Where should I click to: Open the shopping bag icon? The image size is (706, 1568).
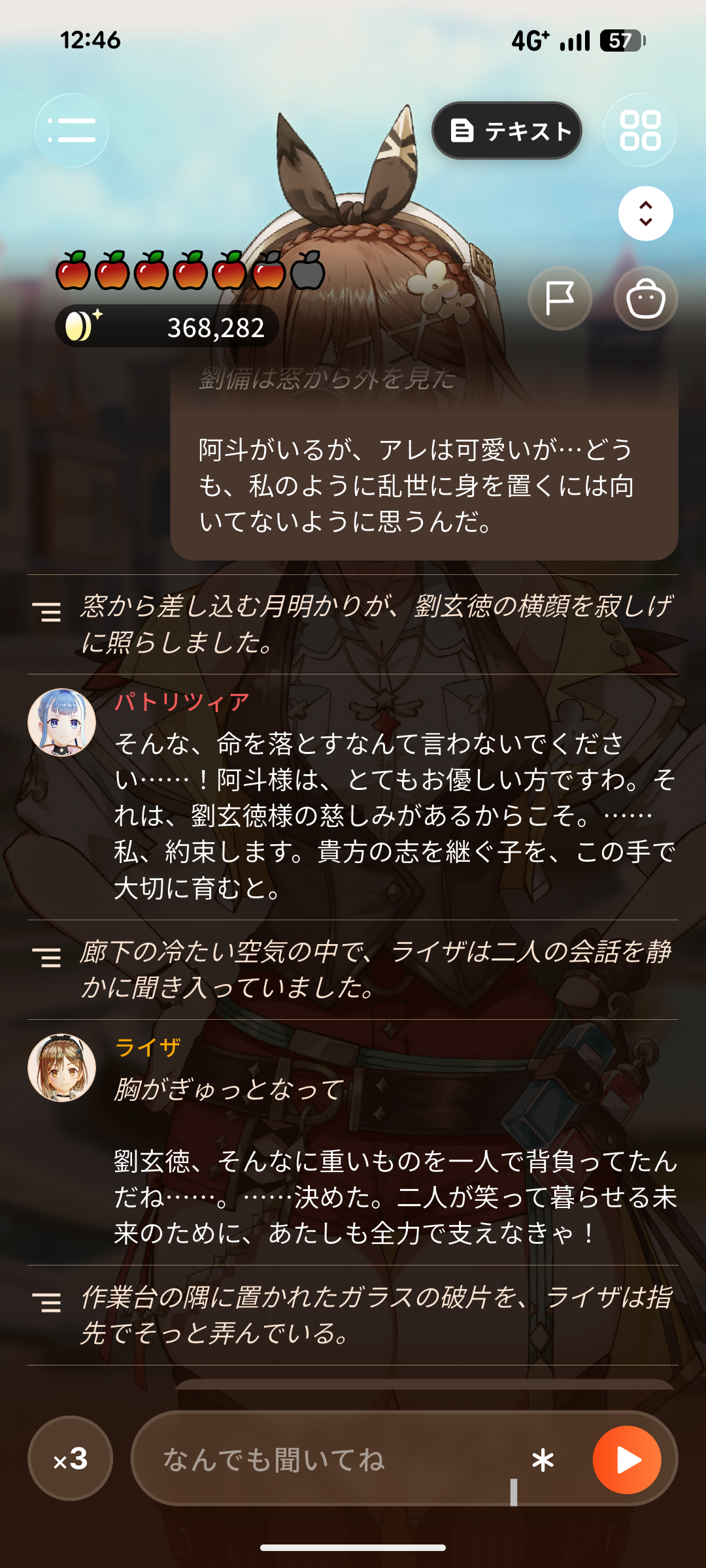click(646, 299)
